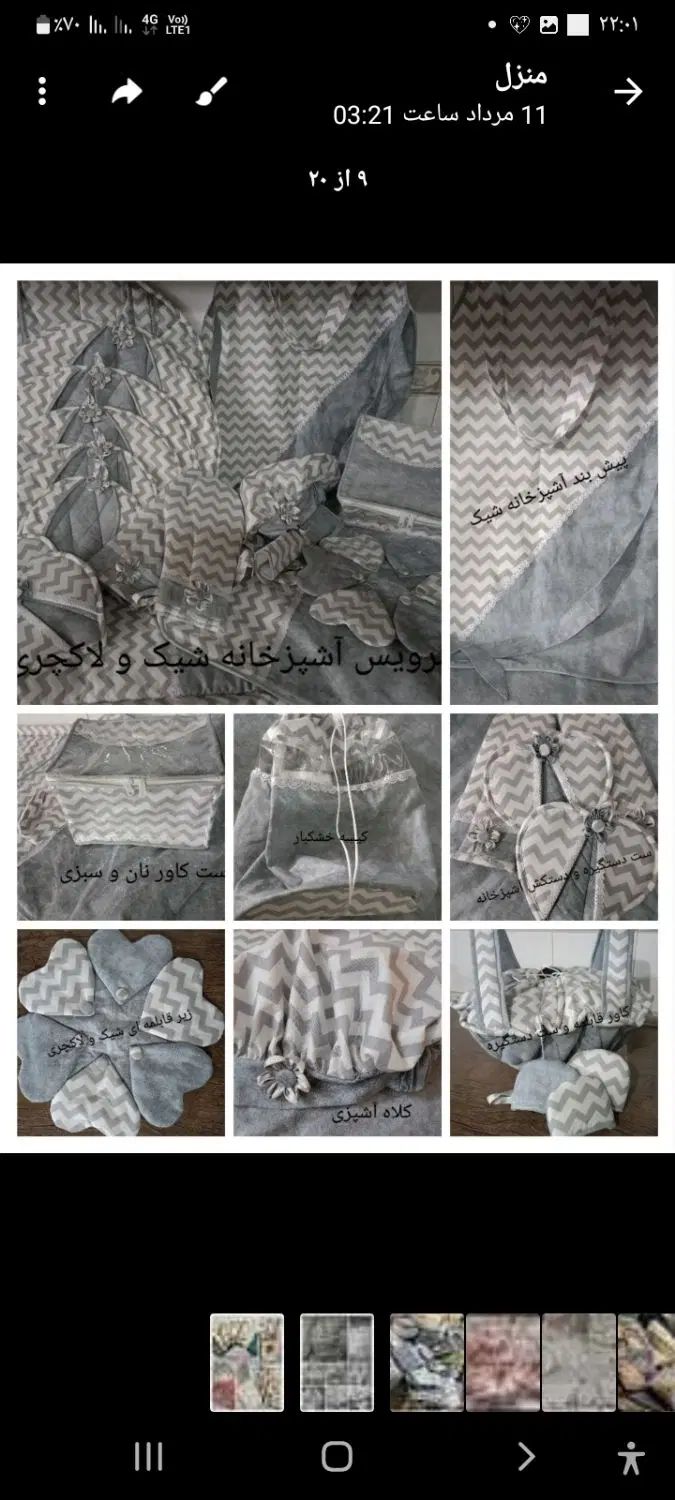Tap the system home button

(337, 1457)
